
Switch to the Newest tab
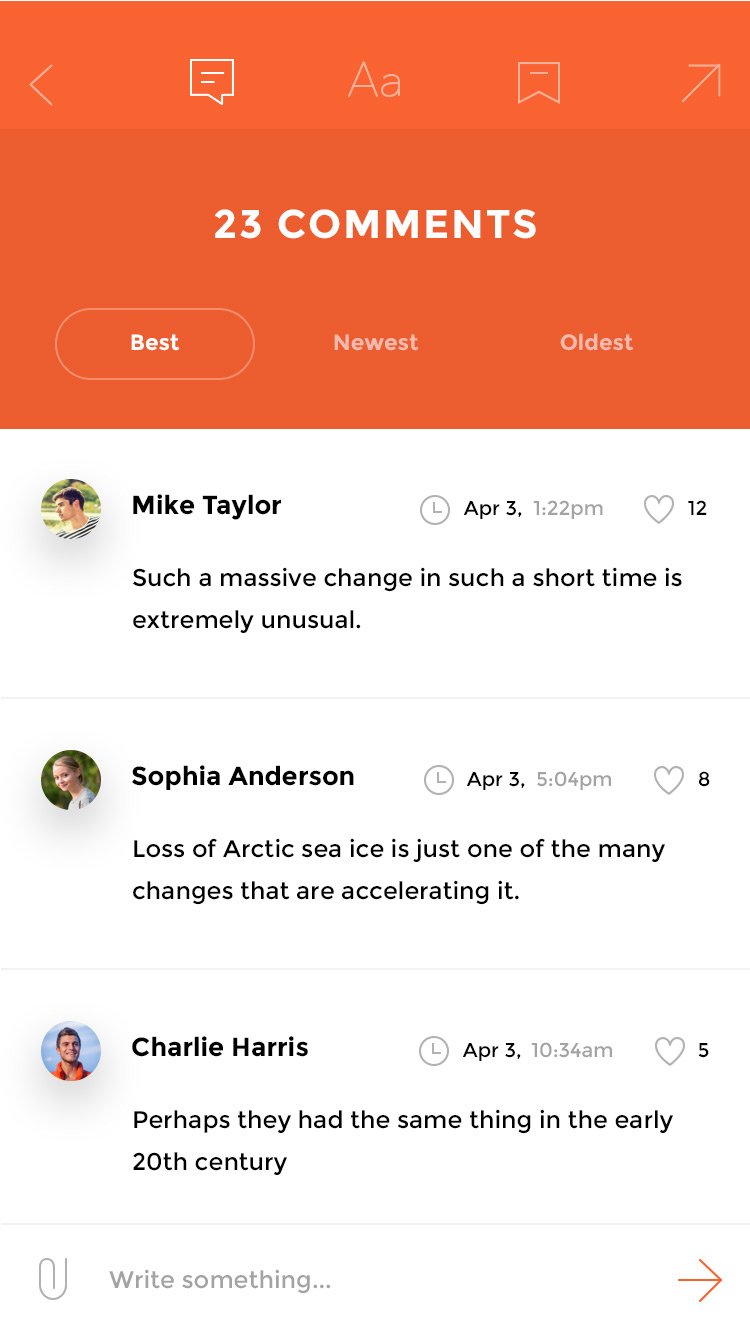click(376, 343)
